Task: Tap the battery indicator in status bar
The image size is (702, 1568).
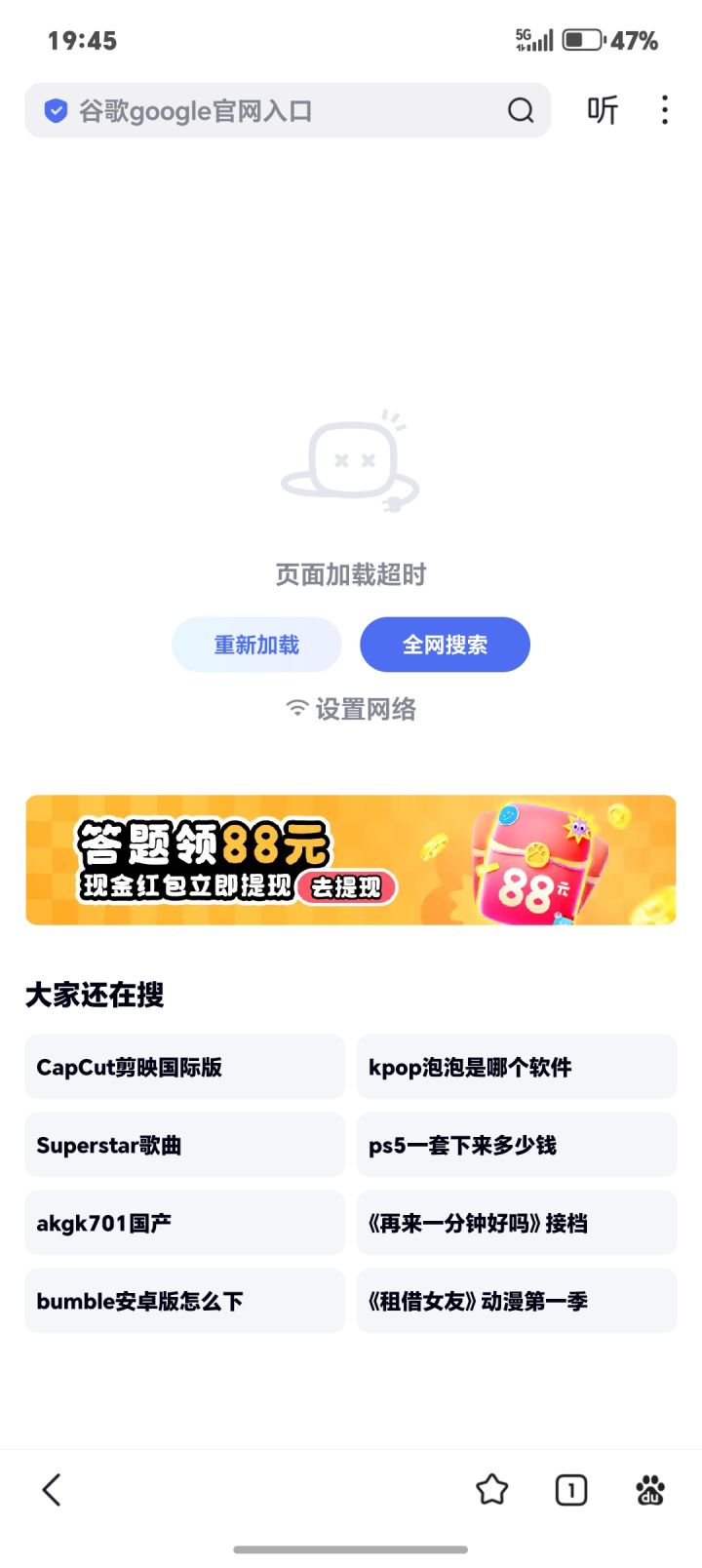Action: 582,39
